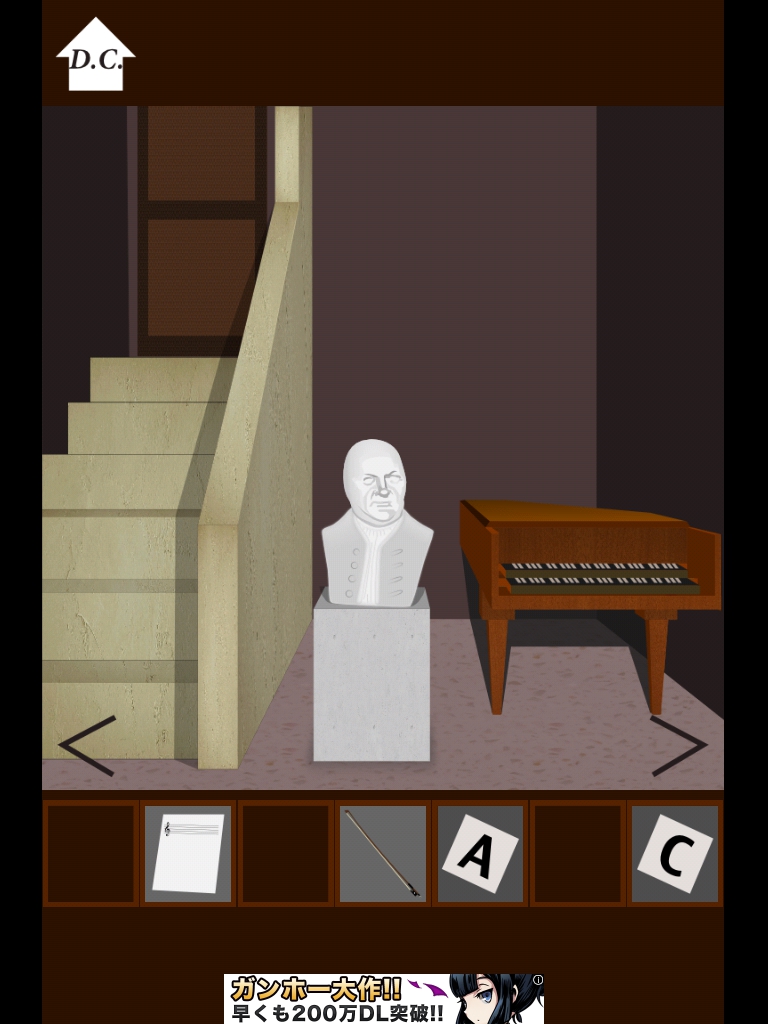Inspect the harpsichord keyboard instrument

point(590,570)
